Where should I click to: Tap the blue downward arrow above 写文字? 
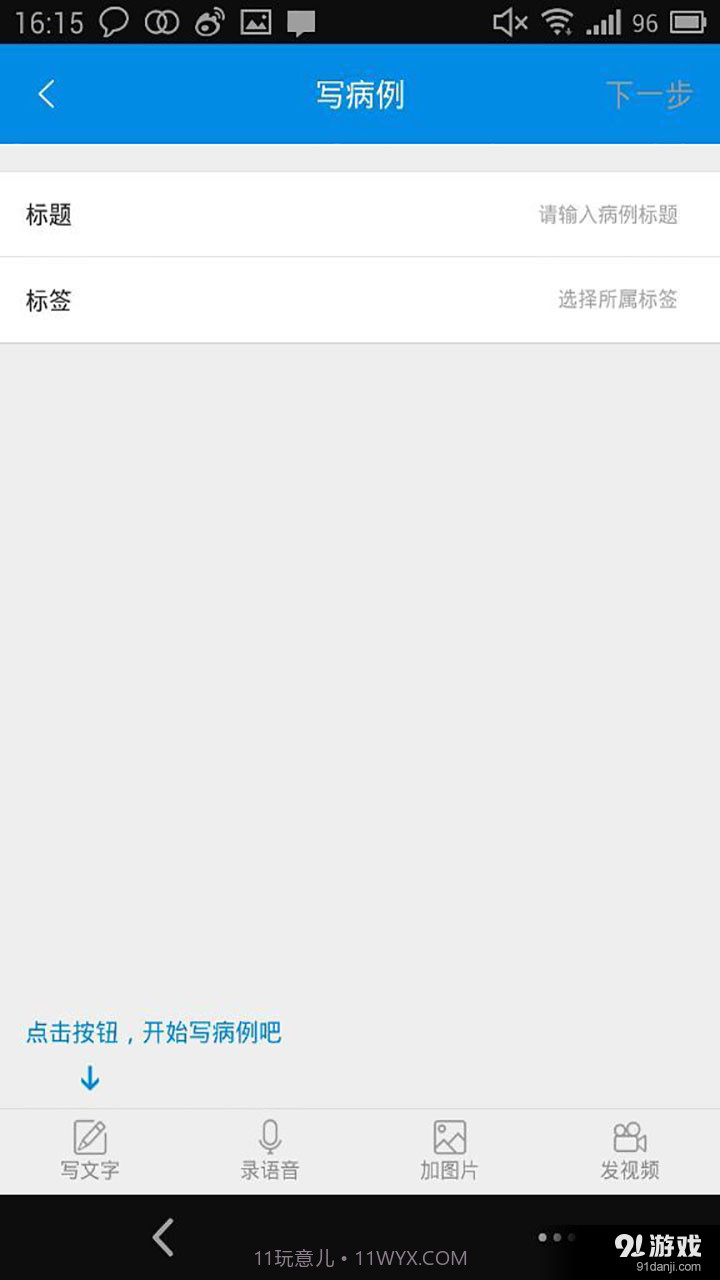[90, 1078]
